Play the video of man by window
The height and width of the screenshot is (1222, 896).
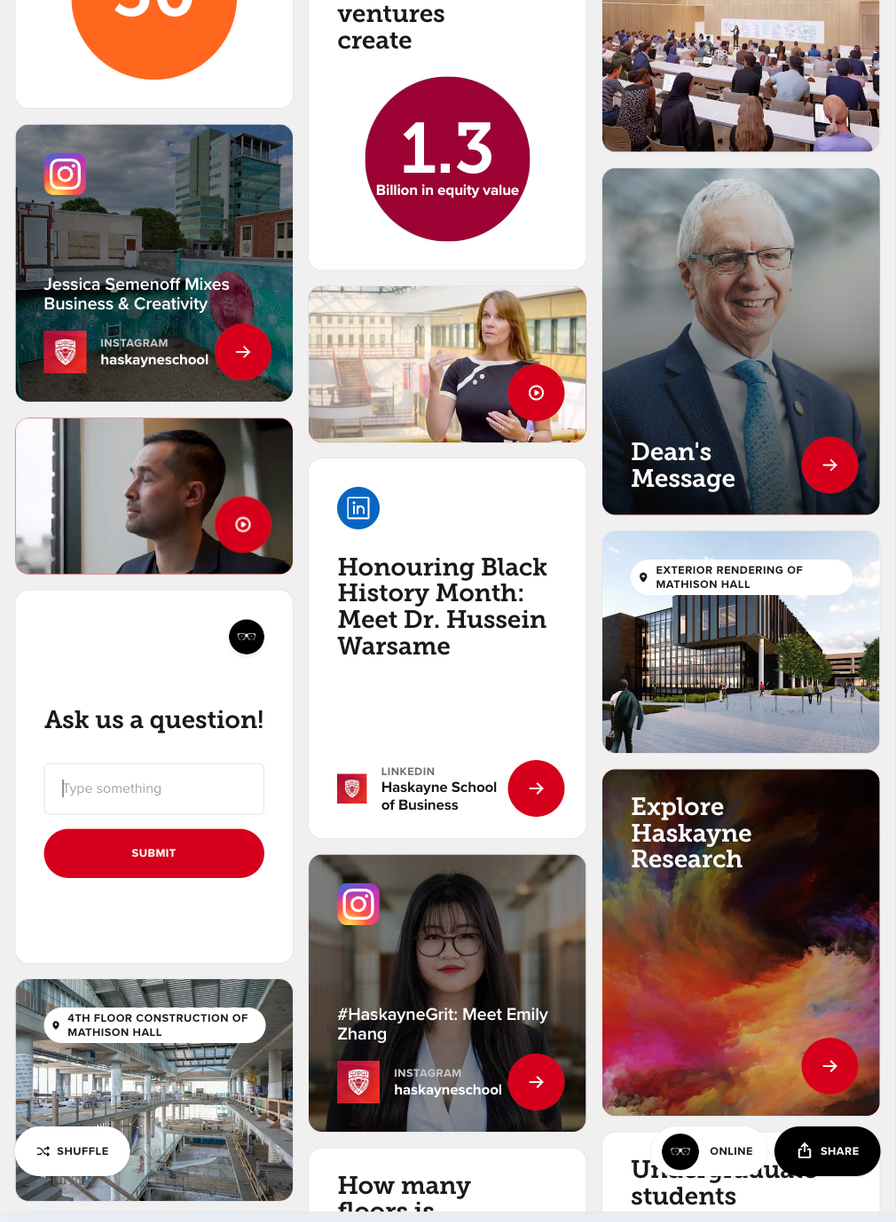coord(243,524)
